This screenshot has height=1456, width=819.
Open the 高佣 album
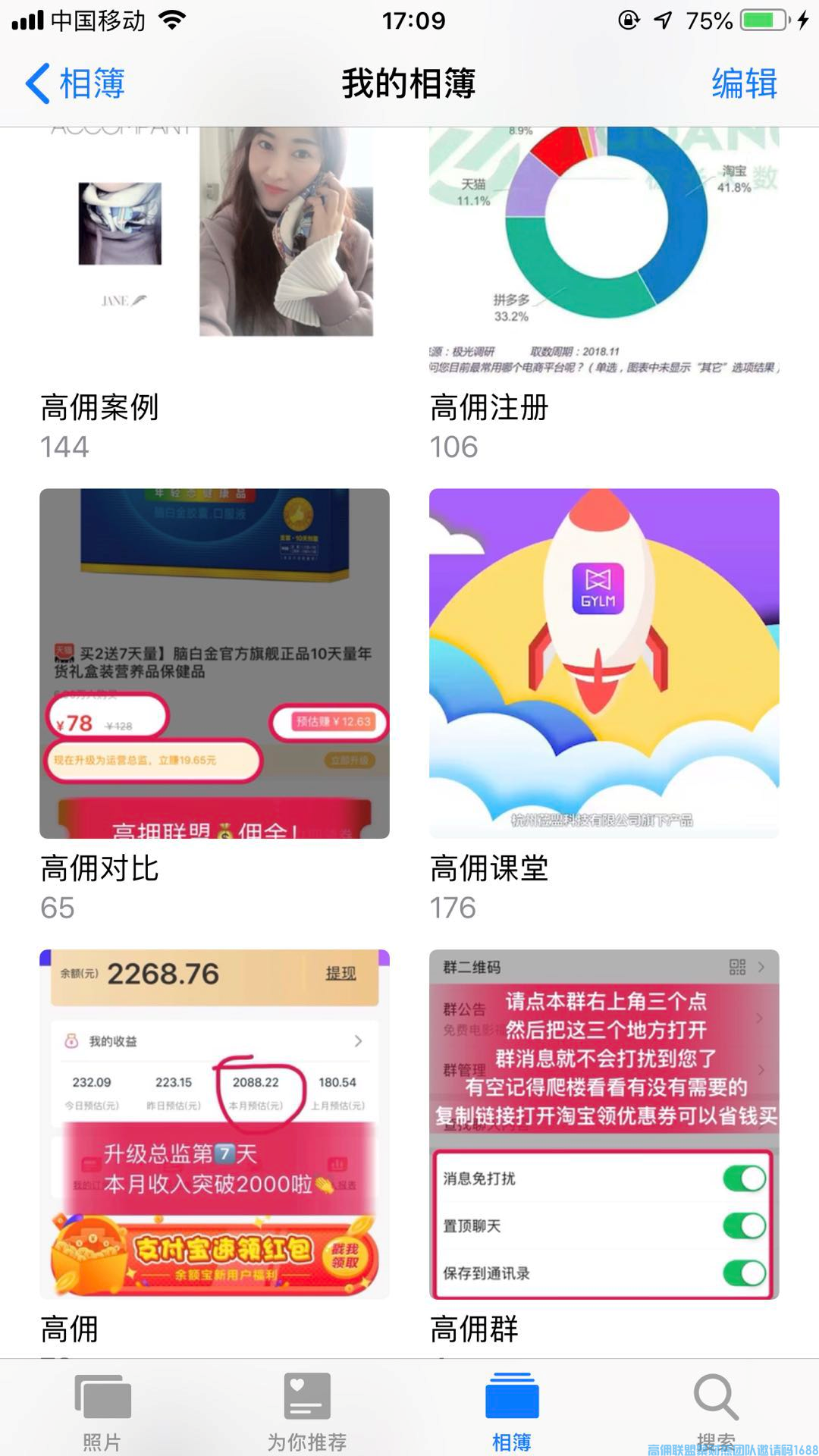(x=214, y=1124)
